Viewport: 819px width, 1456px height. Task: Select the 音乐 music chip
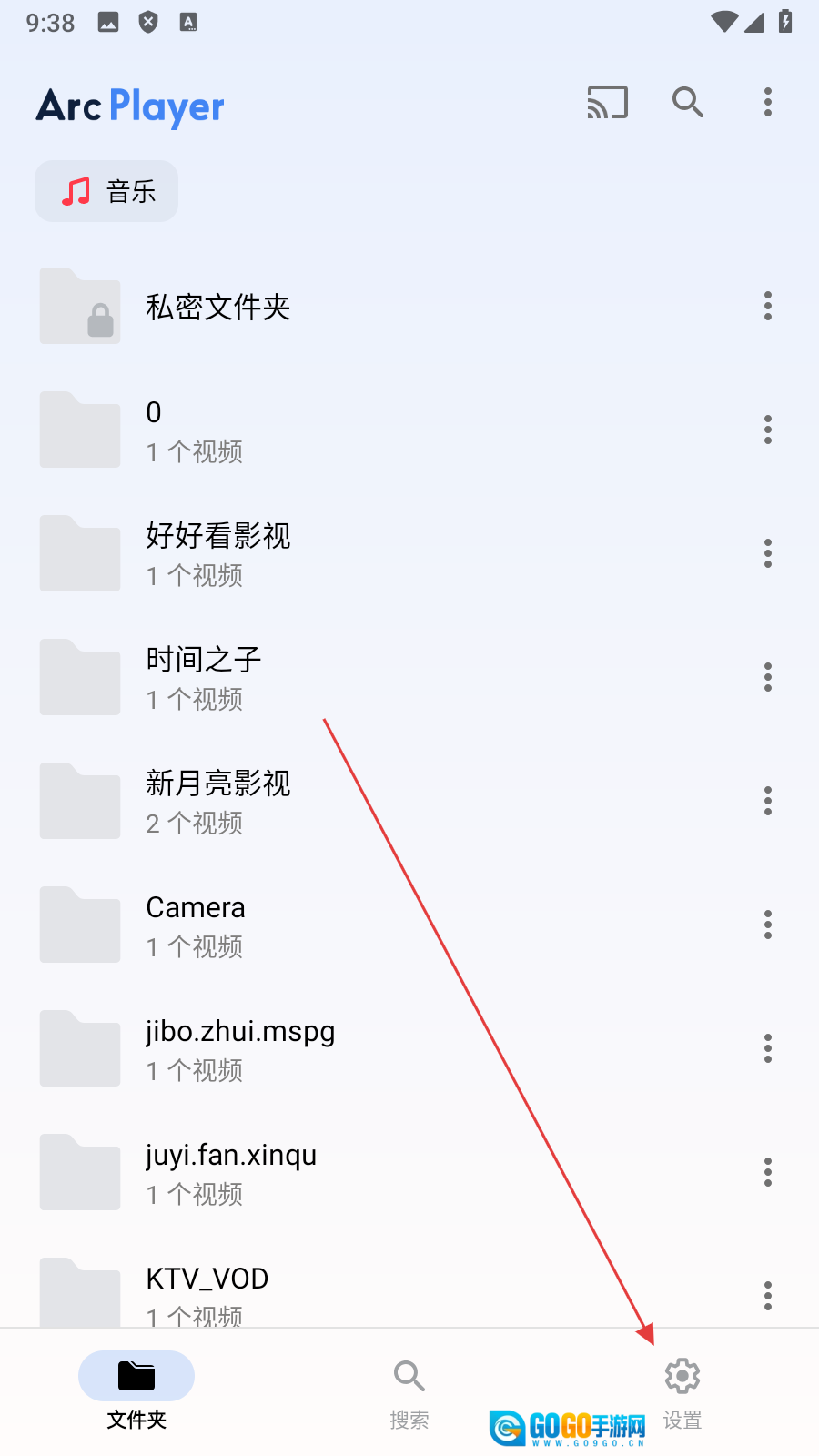tap(106, 191)
